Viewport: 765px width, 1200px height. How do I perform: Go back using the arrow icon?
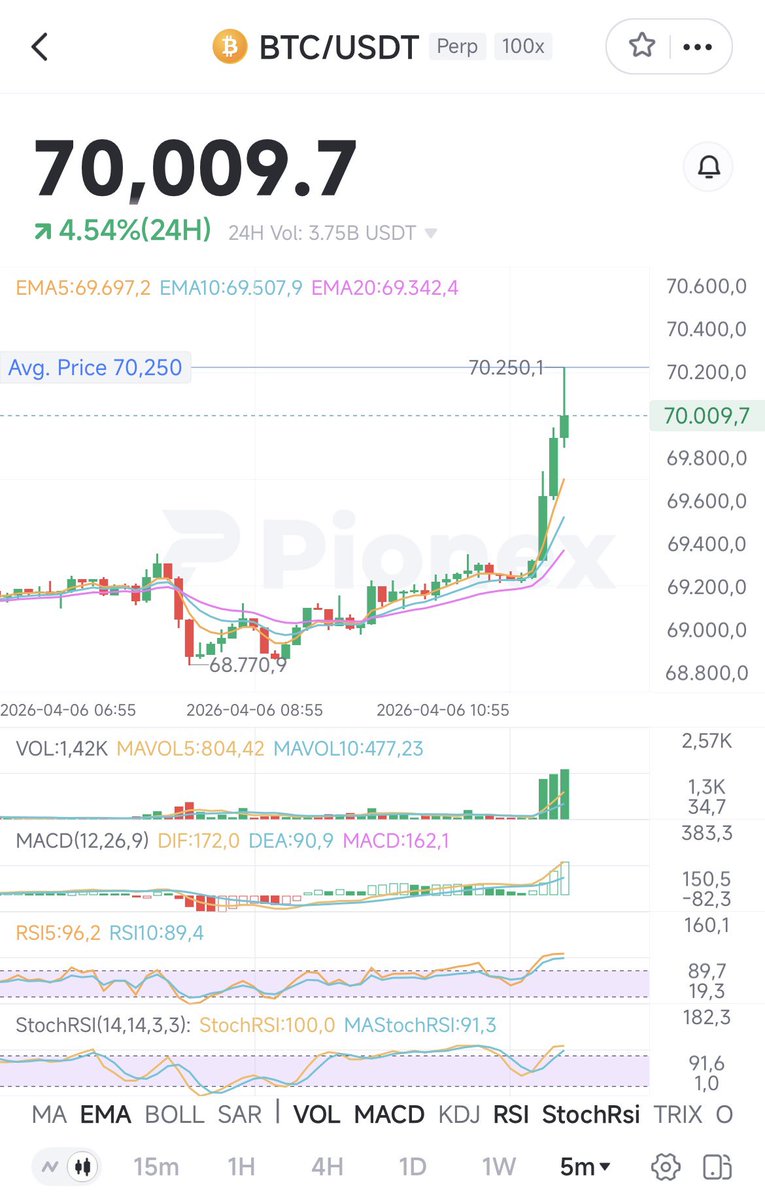[x=40, y=46]
